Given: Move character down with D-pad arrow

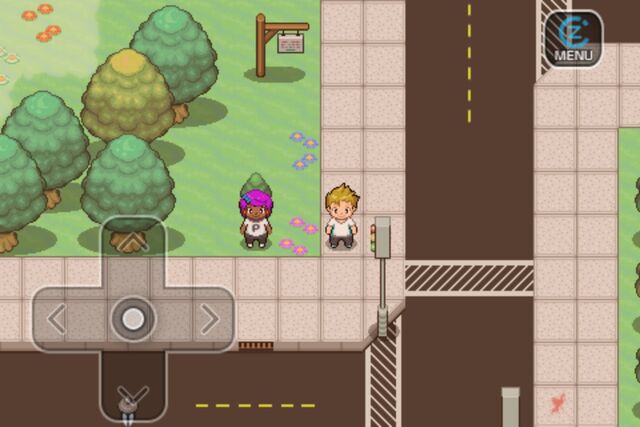Looking at the screenshot, I should pos(133,394).
